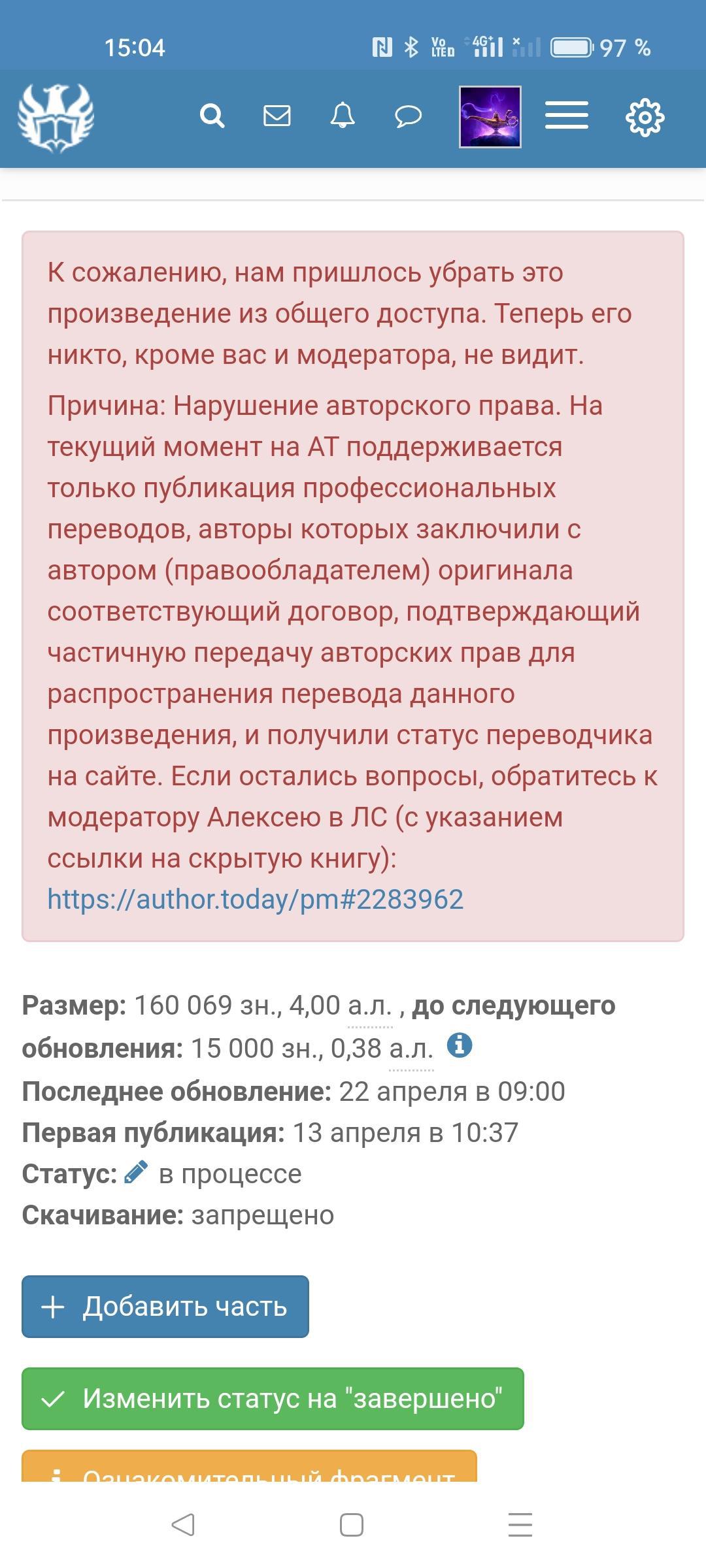Open private messages envelope
This screenshot has height=1568, width=706.
tap(277, 116)
